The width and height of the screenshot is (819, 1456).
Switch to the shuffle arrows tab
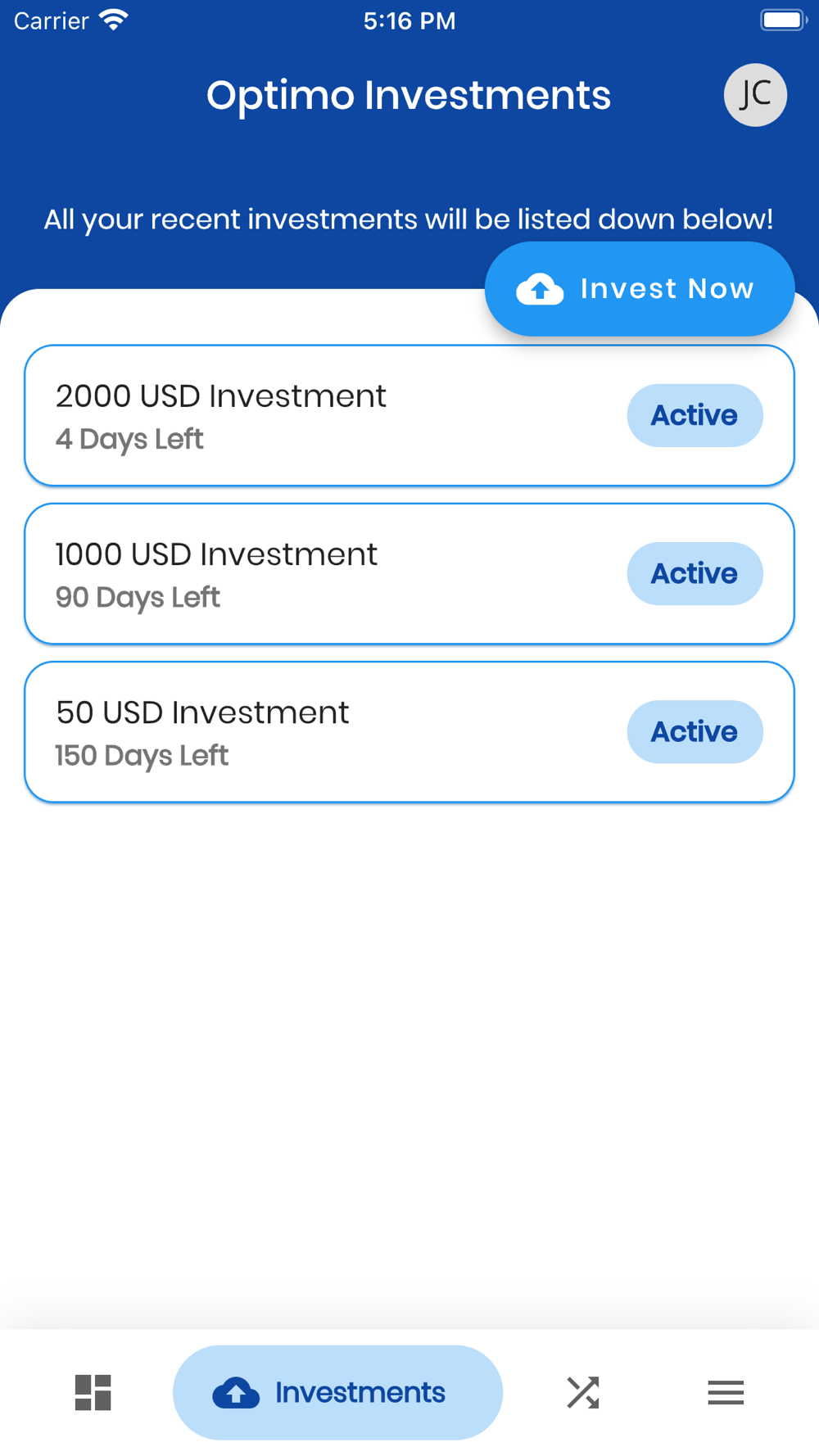583,1392
